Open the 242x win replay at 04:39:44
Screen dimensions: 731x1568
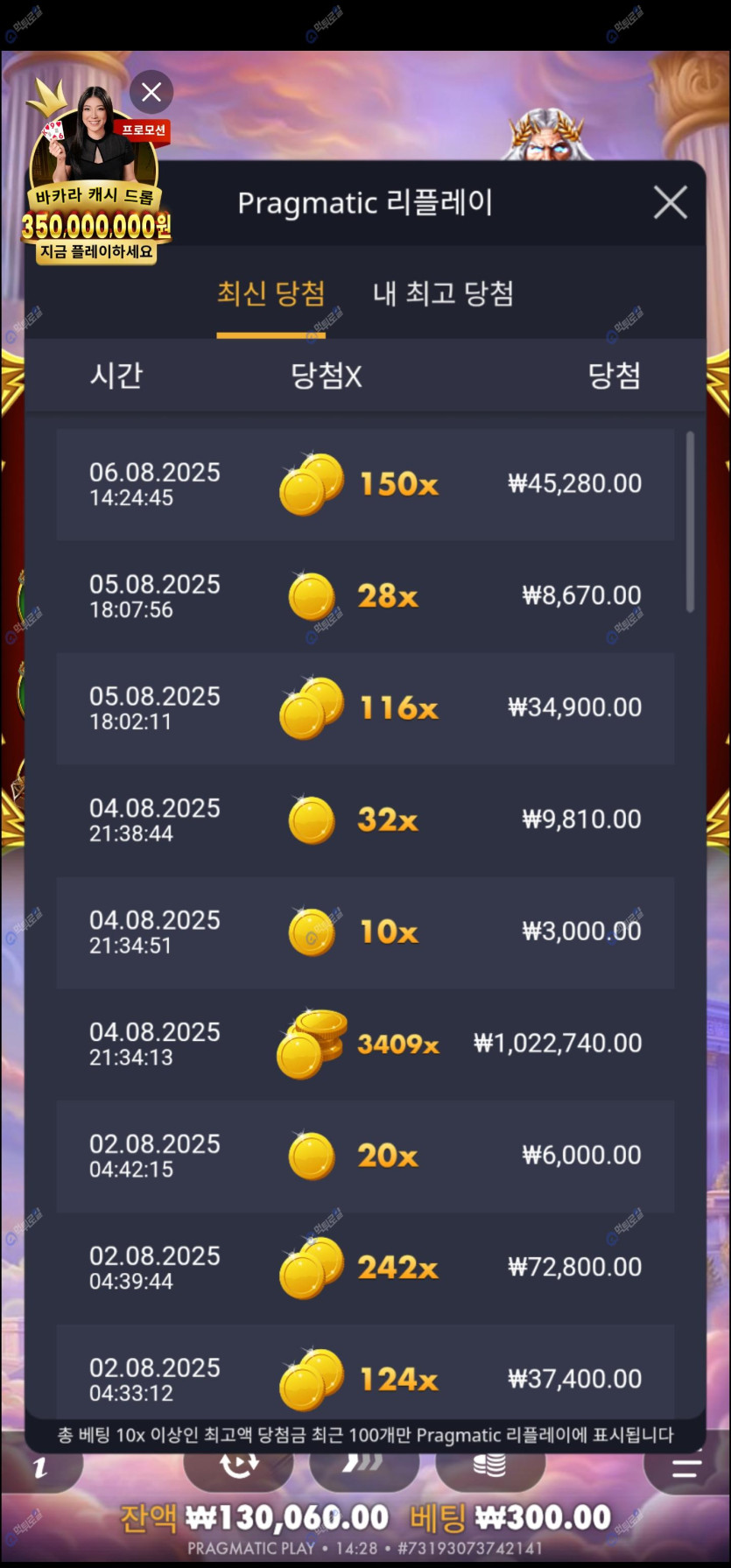365,1268
